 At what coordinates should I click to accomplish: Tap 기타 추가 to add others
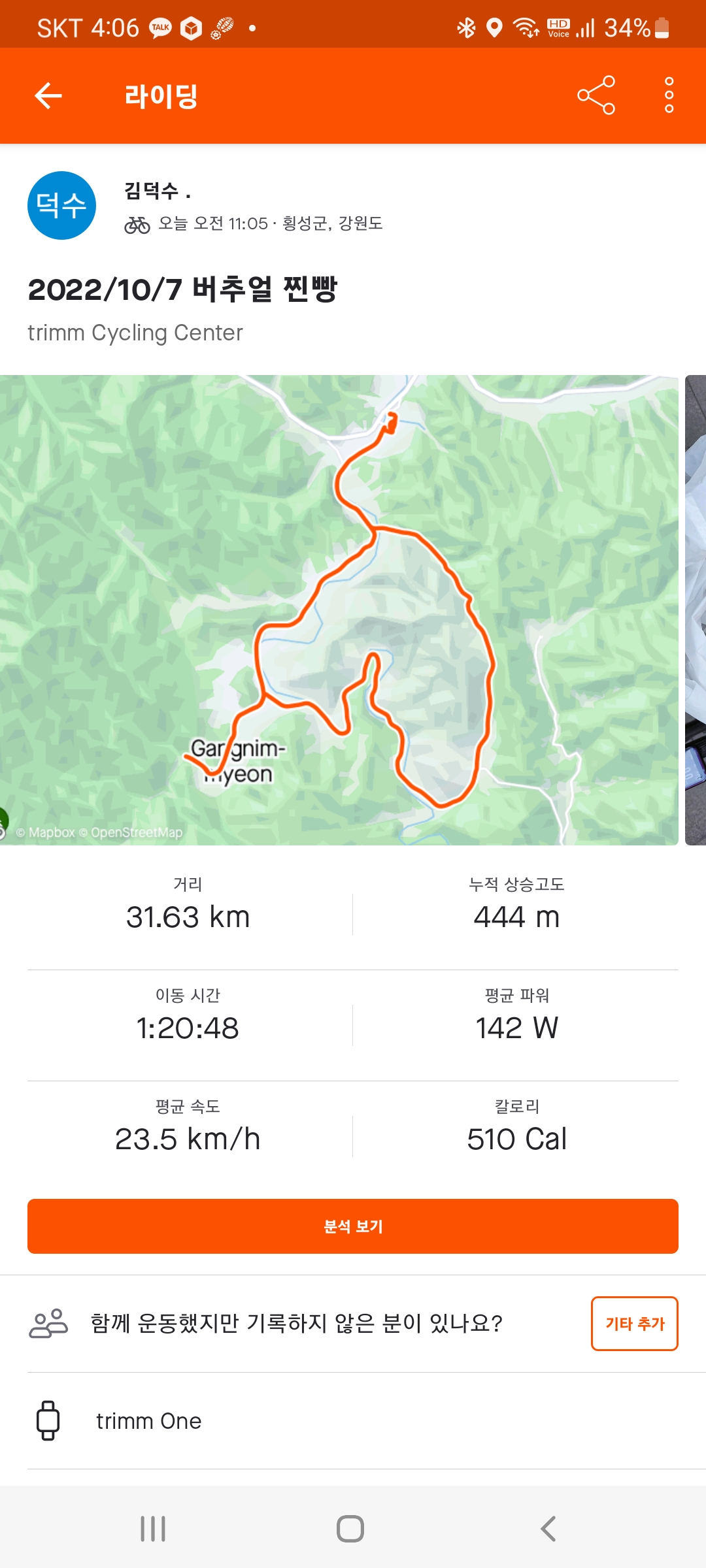(x=634, y=1324)
